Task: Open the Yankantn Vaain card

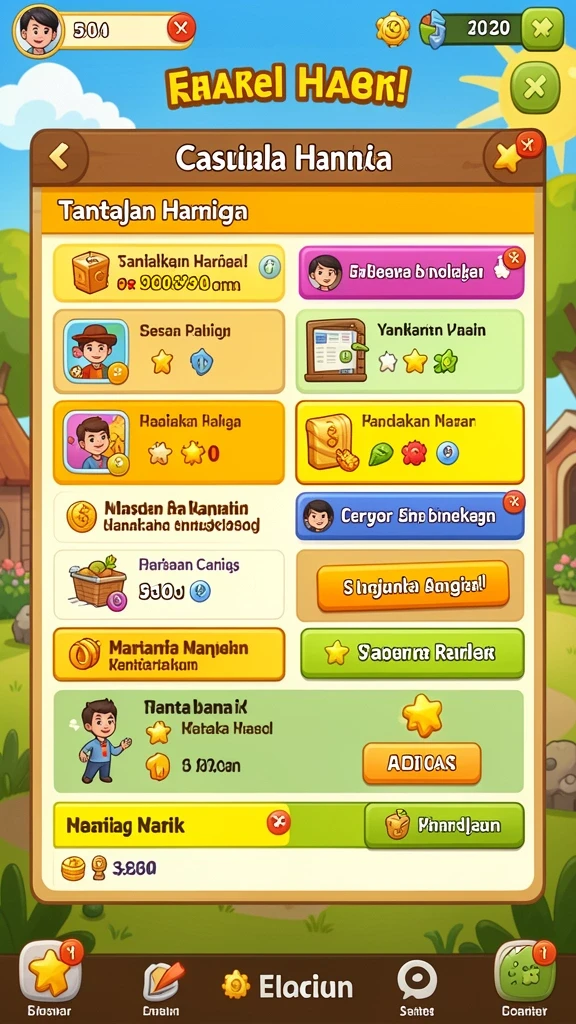Action: coord(410,351)
